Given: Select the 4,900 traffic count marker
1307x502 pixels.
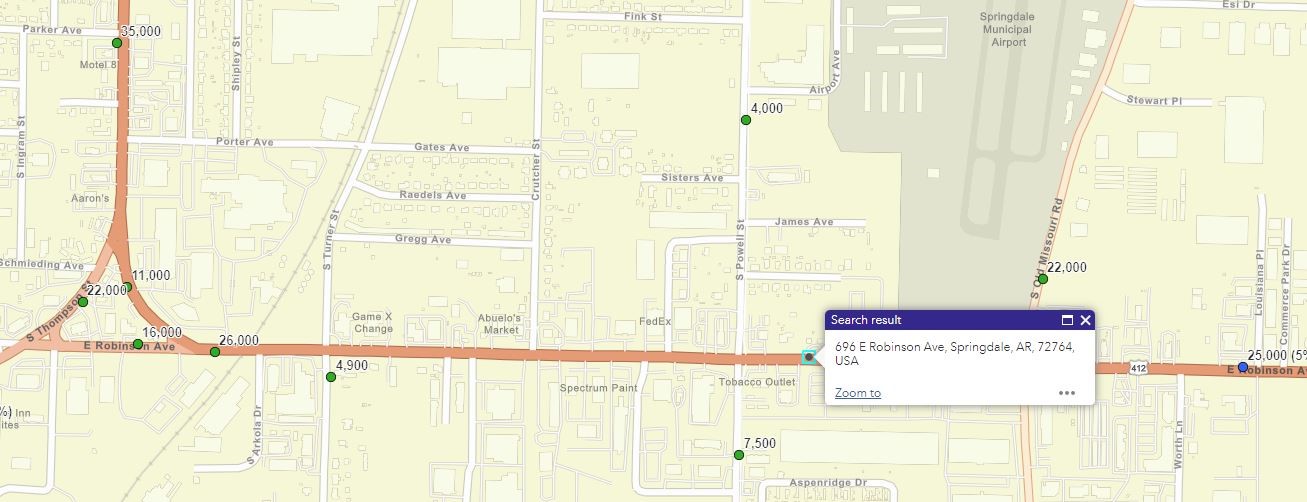Looking at the screenshot, I should [331, 377].
